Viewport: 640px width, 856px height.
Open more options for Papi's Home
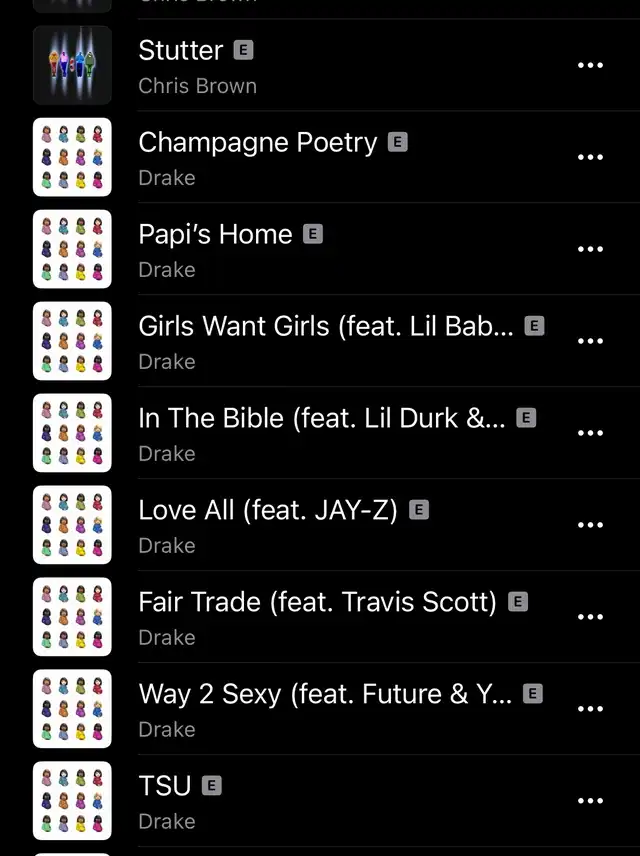point(590,250)
